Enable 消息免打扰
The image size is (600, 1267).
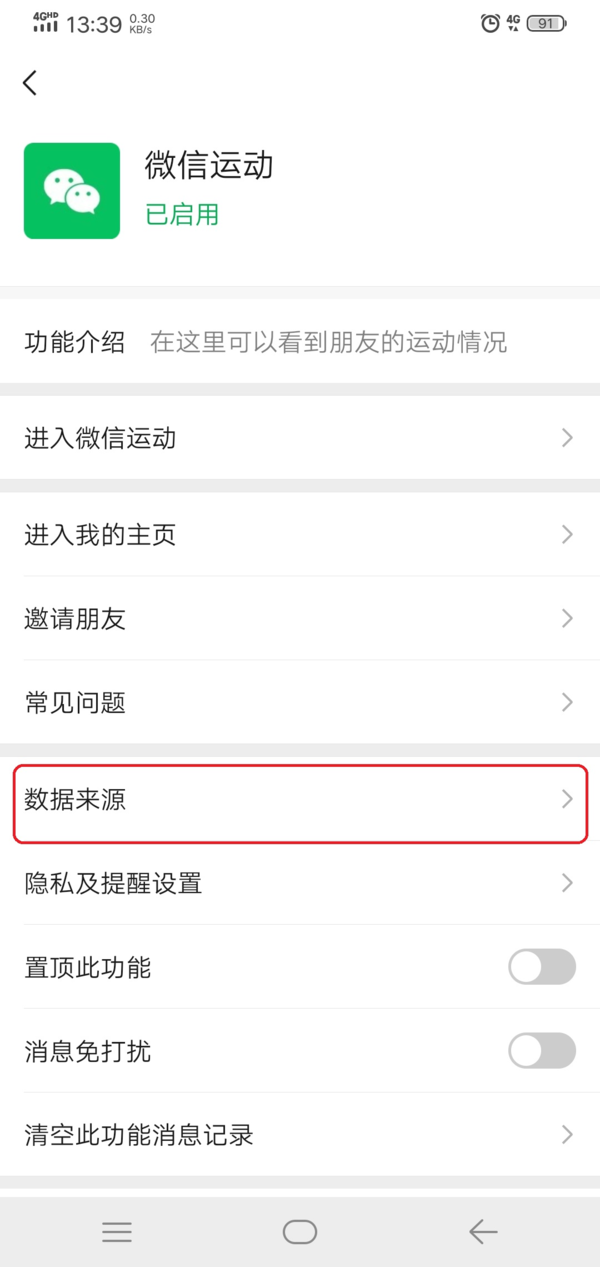click(x=541, y=1051)
